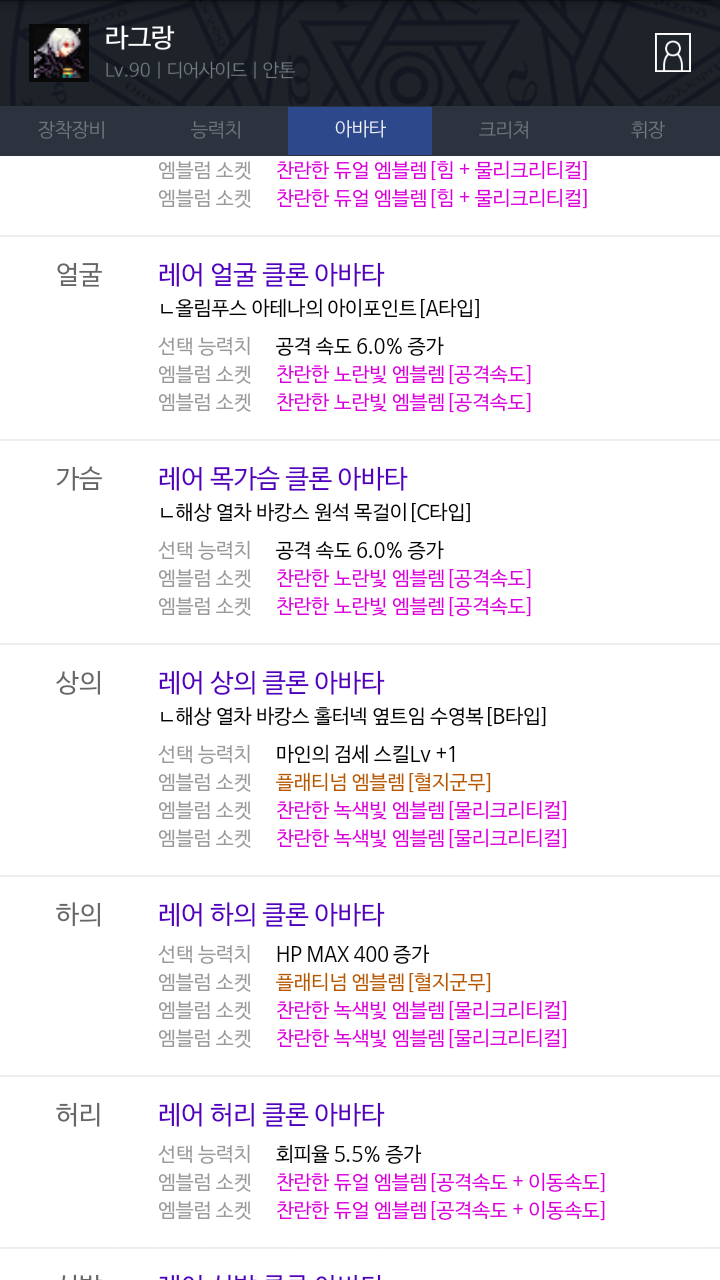Switch to the 크리쳐 tab
This screenshot has width=720, height=1280.
[504, 130]
